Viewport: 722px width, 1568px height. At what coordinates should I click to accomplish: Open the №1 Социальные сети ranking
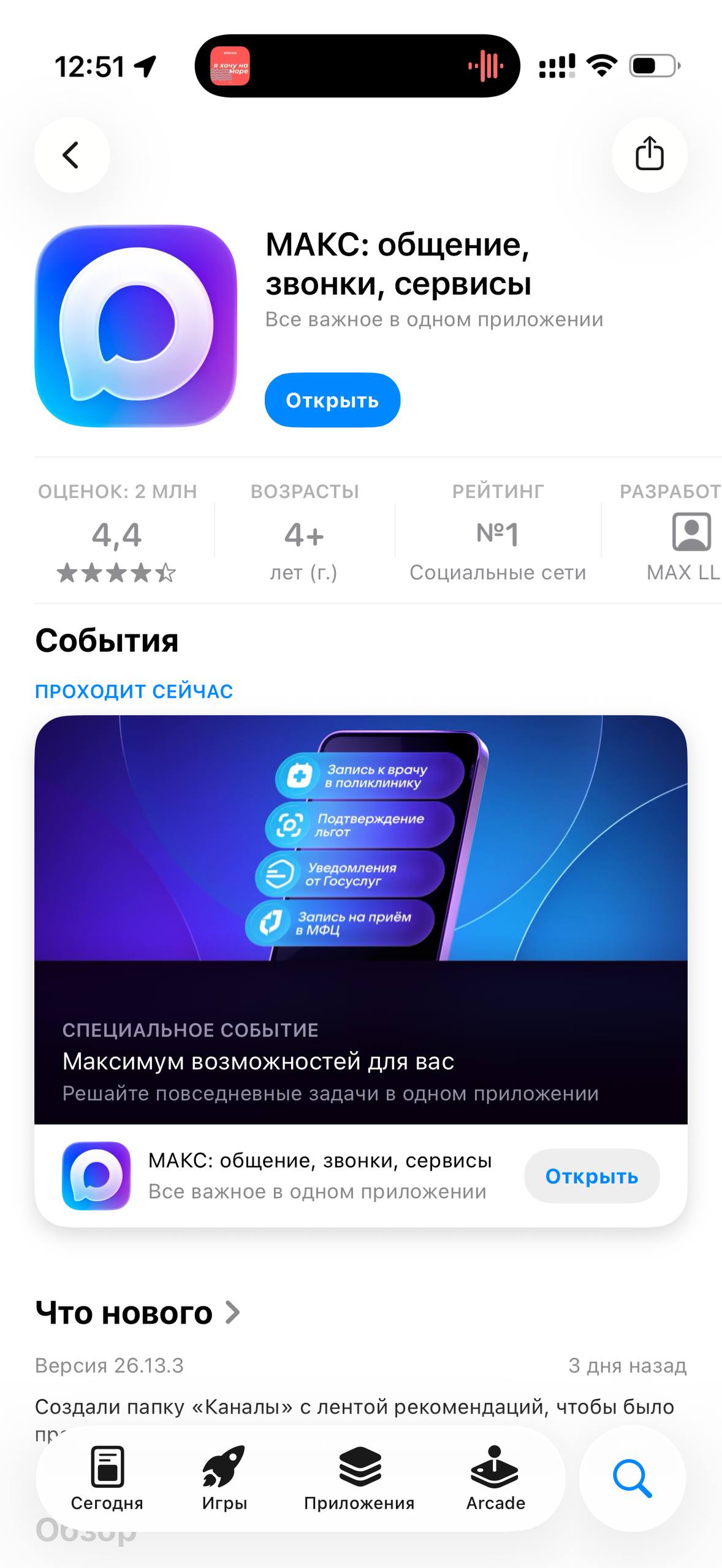coord(498,536)
